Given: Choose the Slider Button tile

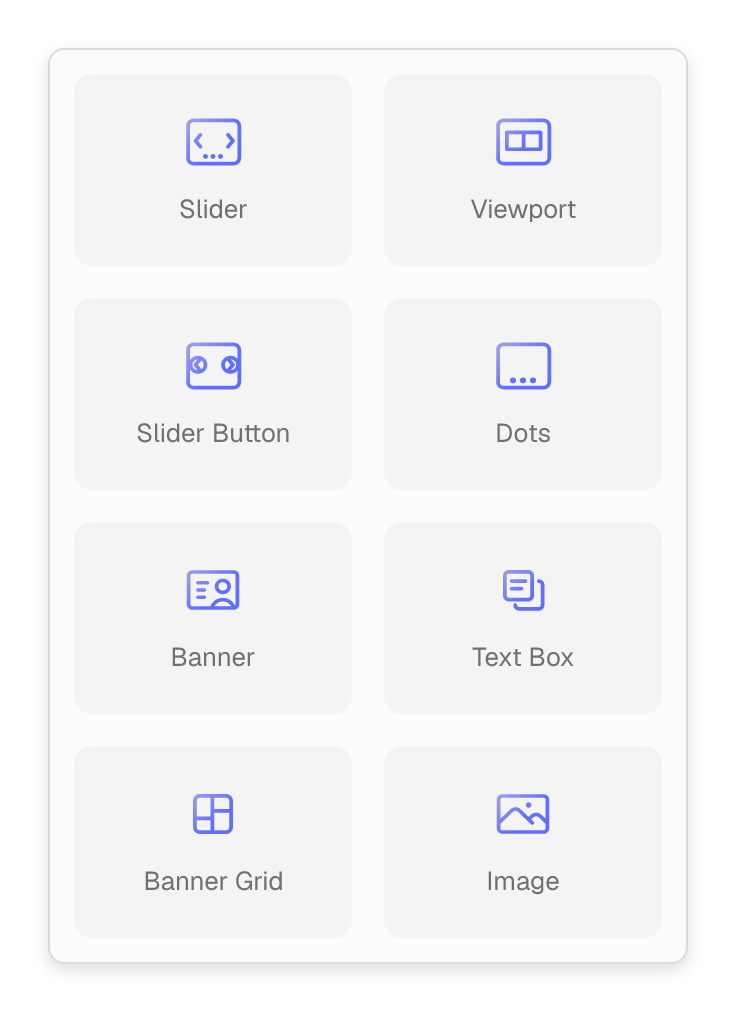Looking at the screenshot, I should click(x=213, y=394).
